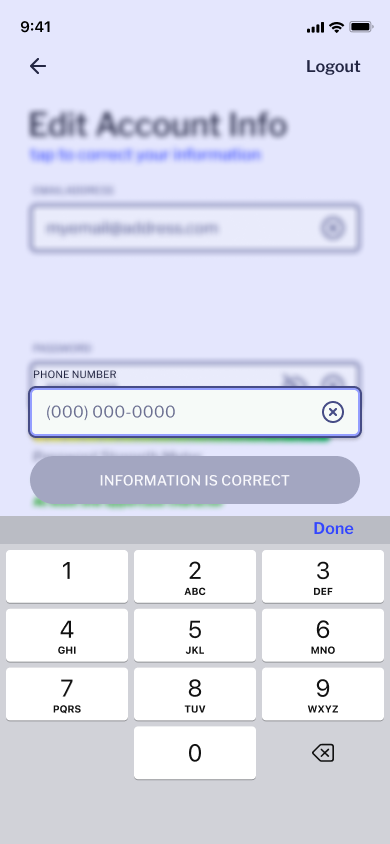
Task: Go back with the arrow icon
Action: pyautogui.click(x=38, y=66)
